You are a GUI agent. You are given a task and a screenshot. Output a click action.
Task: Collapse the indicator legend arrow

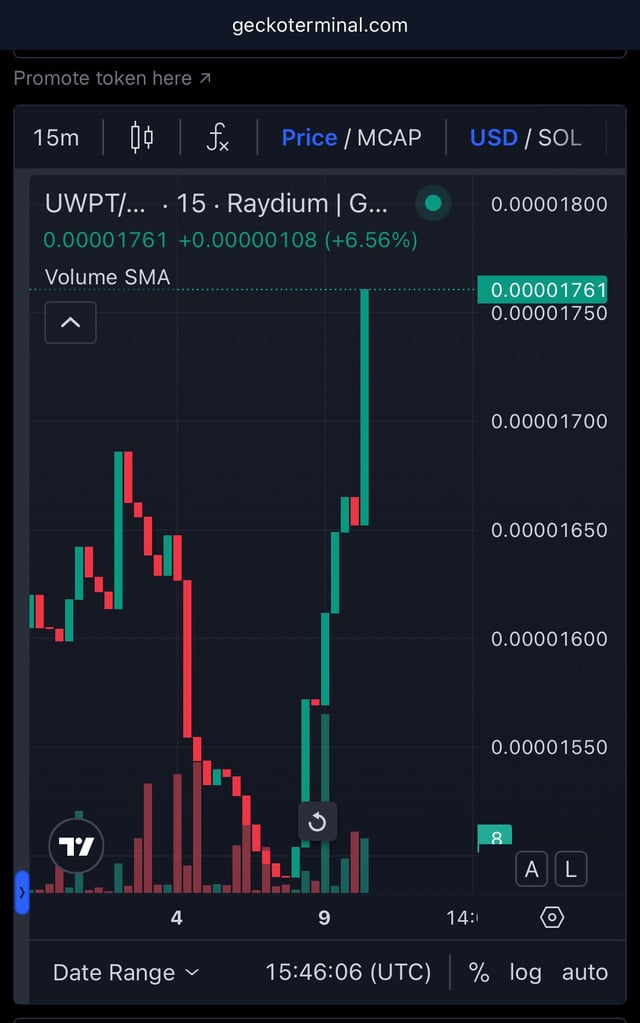(x=70, y=323)
